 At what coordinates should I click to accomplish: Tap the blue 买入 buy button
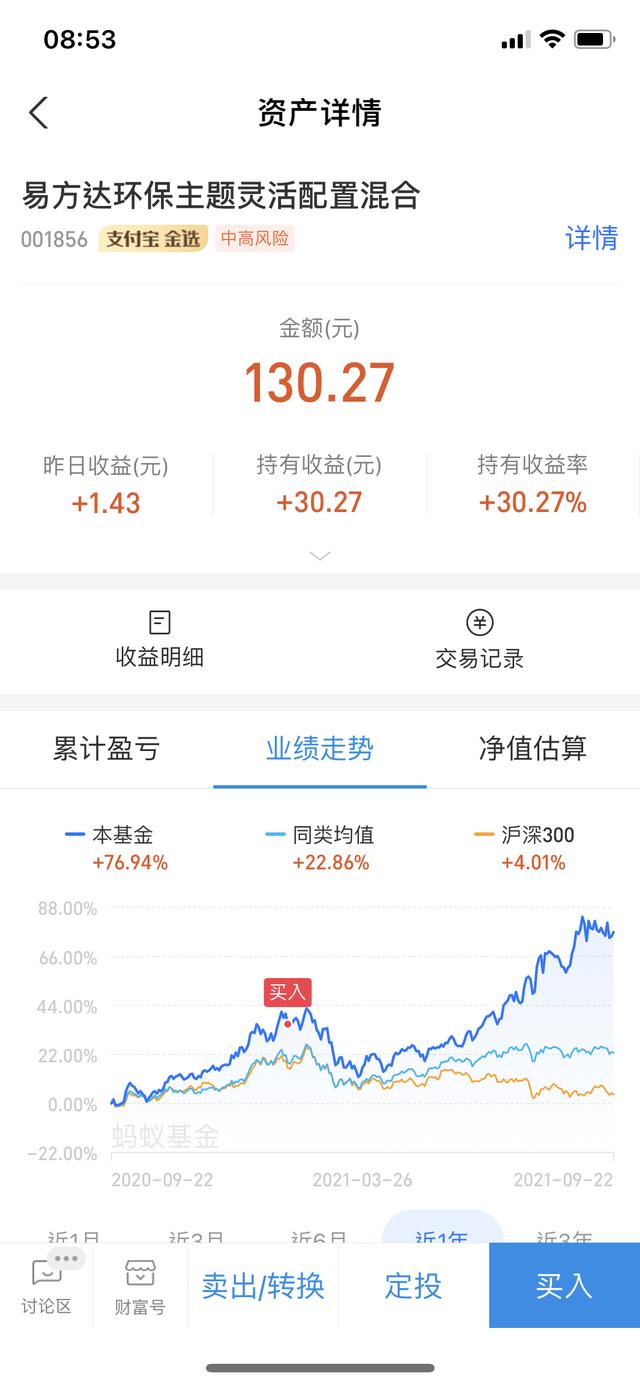[x=564, y=1286]
